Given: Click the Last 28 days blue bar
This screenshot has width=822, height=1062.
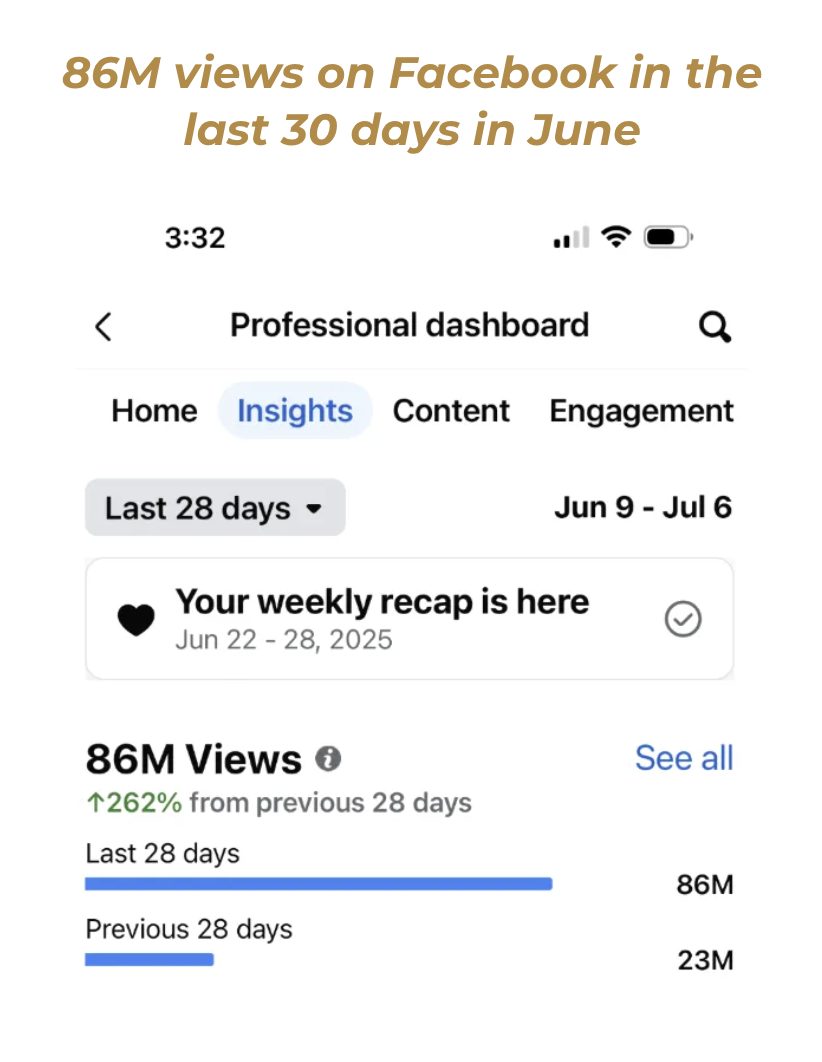Looking at the screenshot, I should (x=318, y=883).
